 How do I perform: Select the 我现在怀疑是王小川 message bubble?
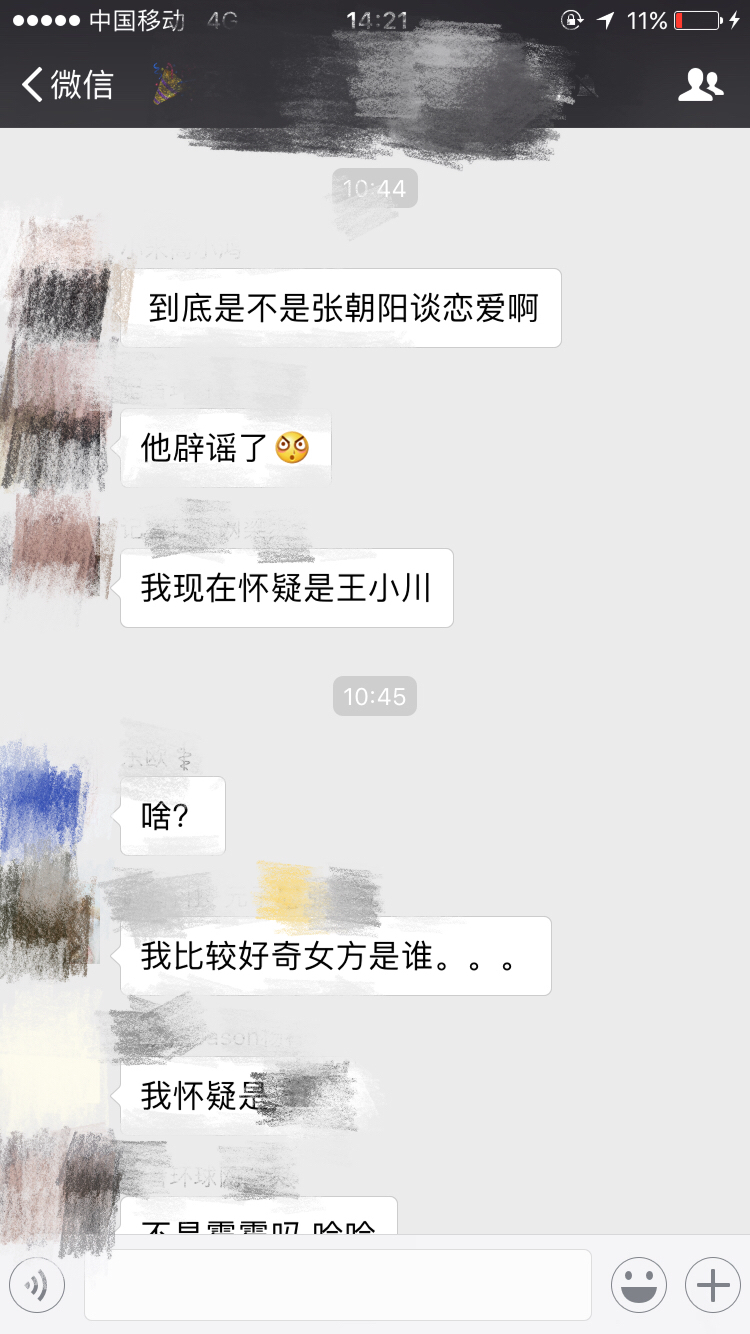click(x=286, y=588)
